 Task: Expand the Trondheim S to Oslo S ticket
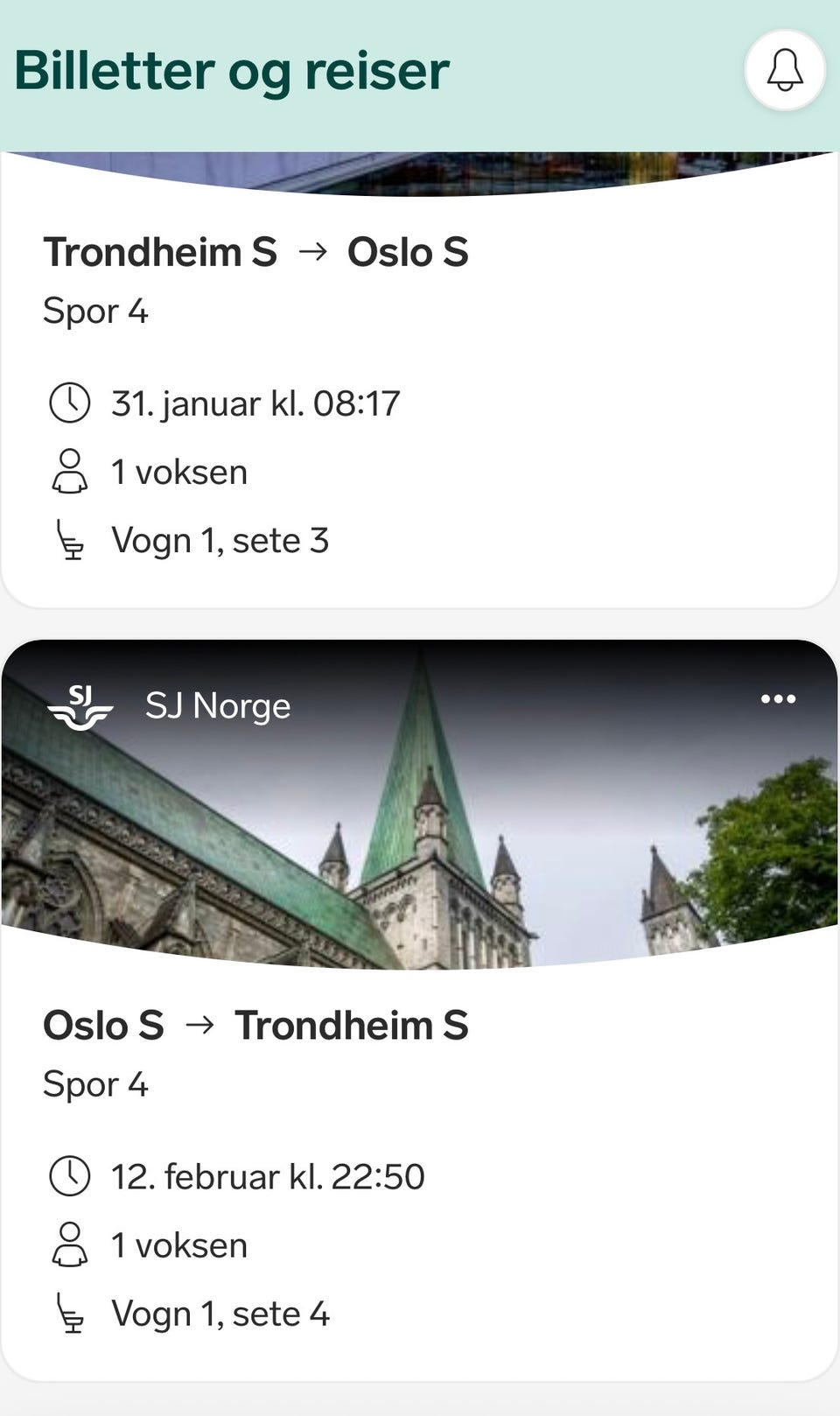click(x=420, y=394)
